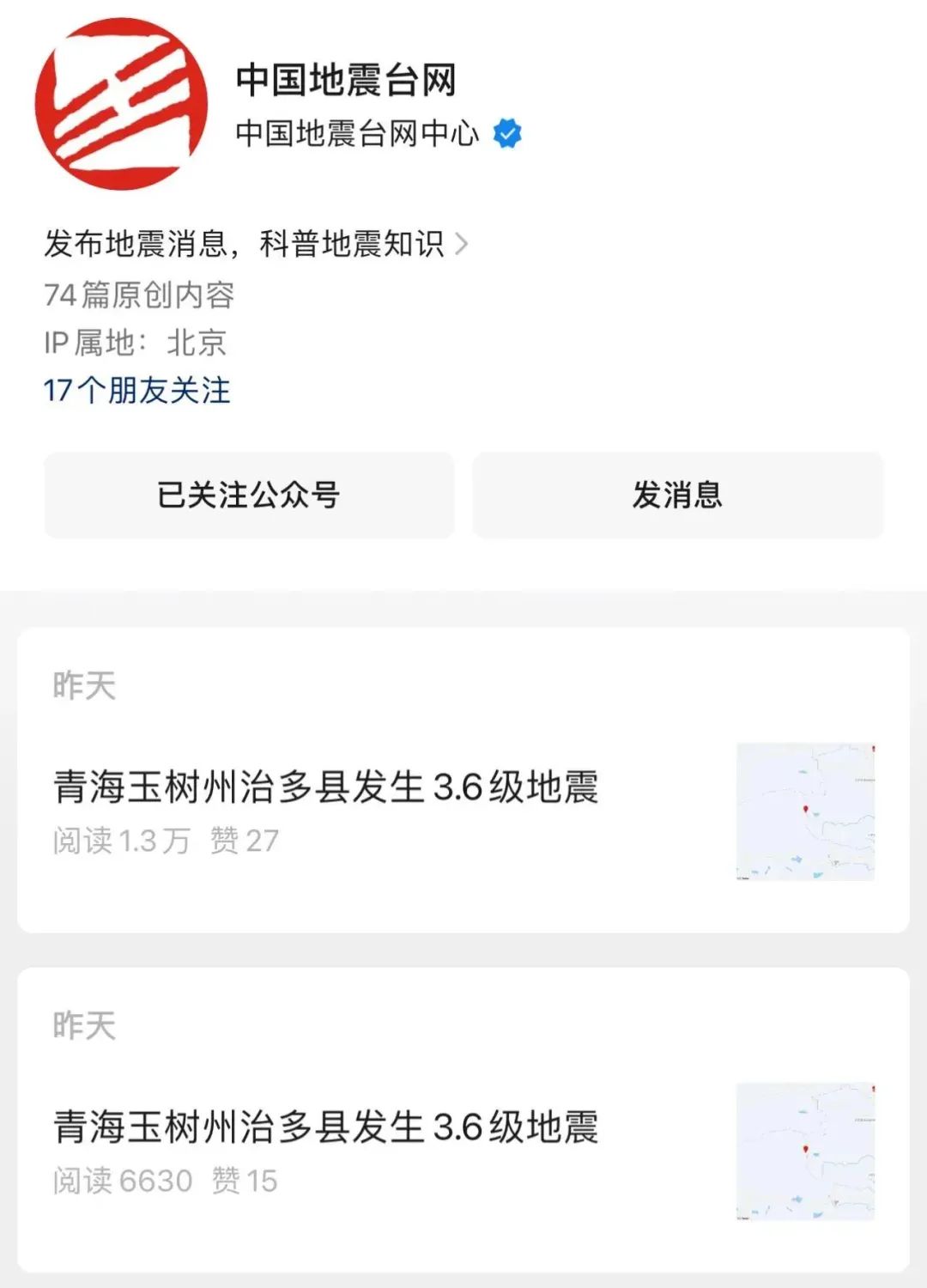
Task: Expand the 发布地震消息 account description
Action: point(256,245)
